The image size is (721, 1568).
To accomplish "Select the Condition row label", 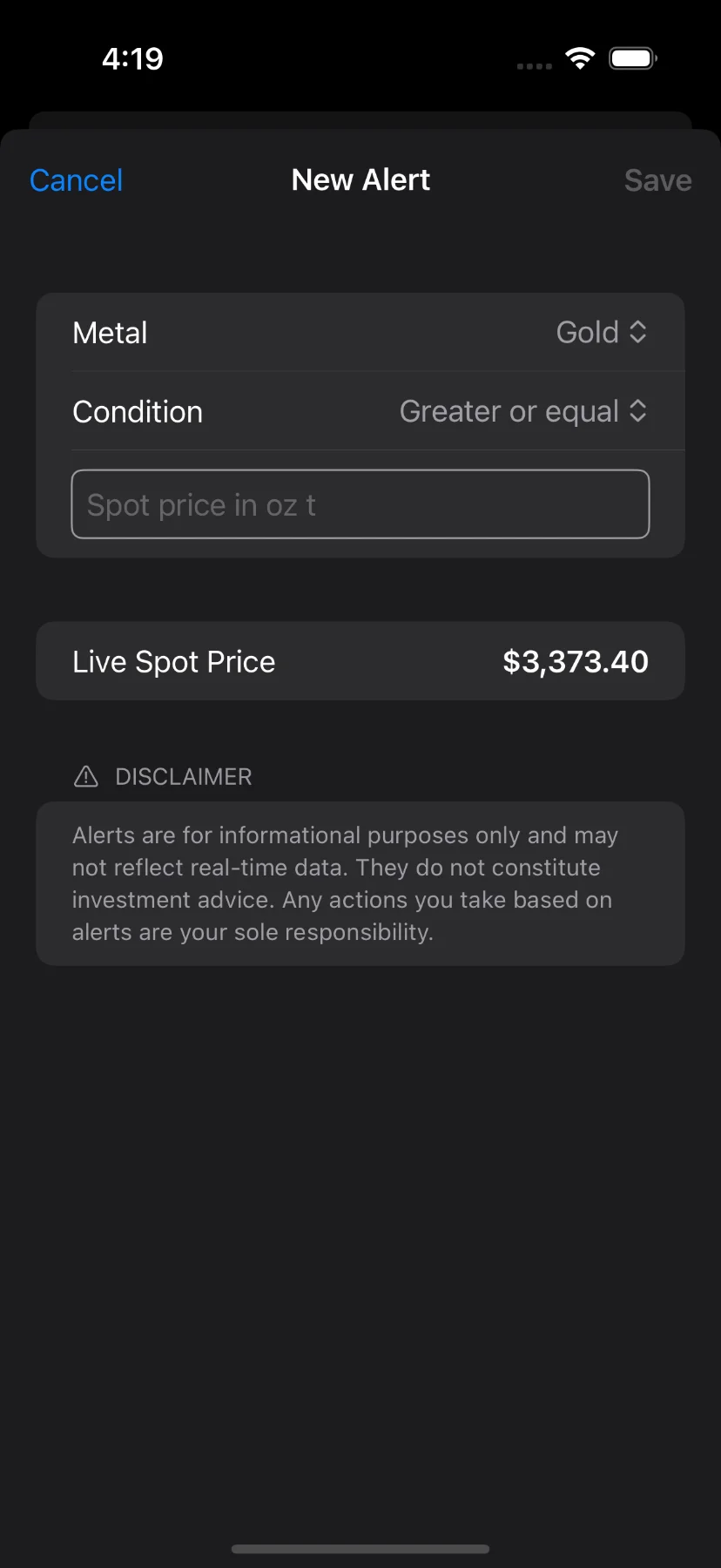I will tap(138, 410).
